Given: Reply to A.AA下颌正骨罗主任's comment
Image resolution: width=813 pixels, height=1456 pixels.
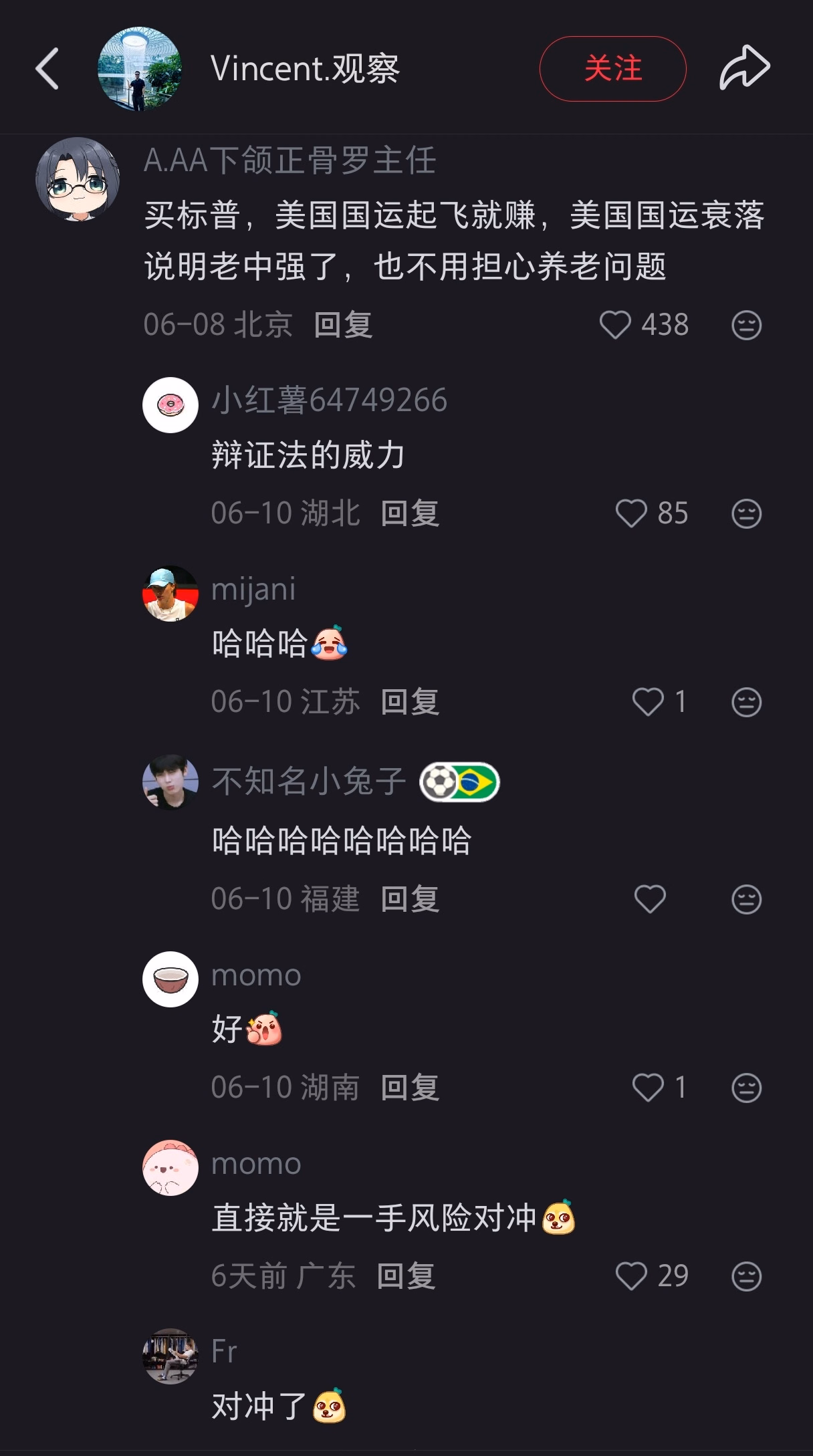Looking at the screenshot, I should pyautogui.click(x=343, y=325).
